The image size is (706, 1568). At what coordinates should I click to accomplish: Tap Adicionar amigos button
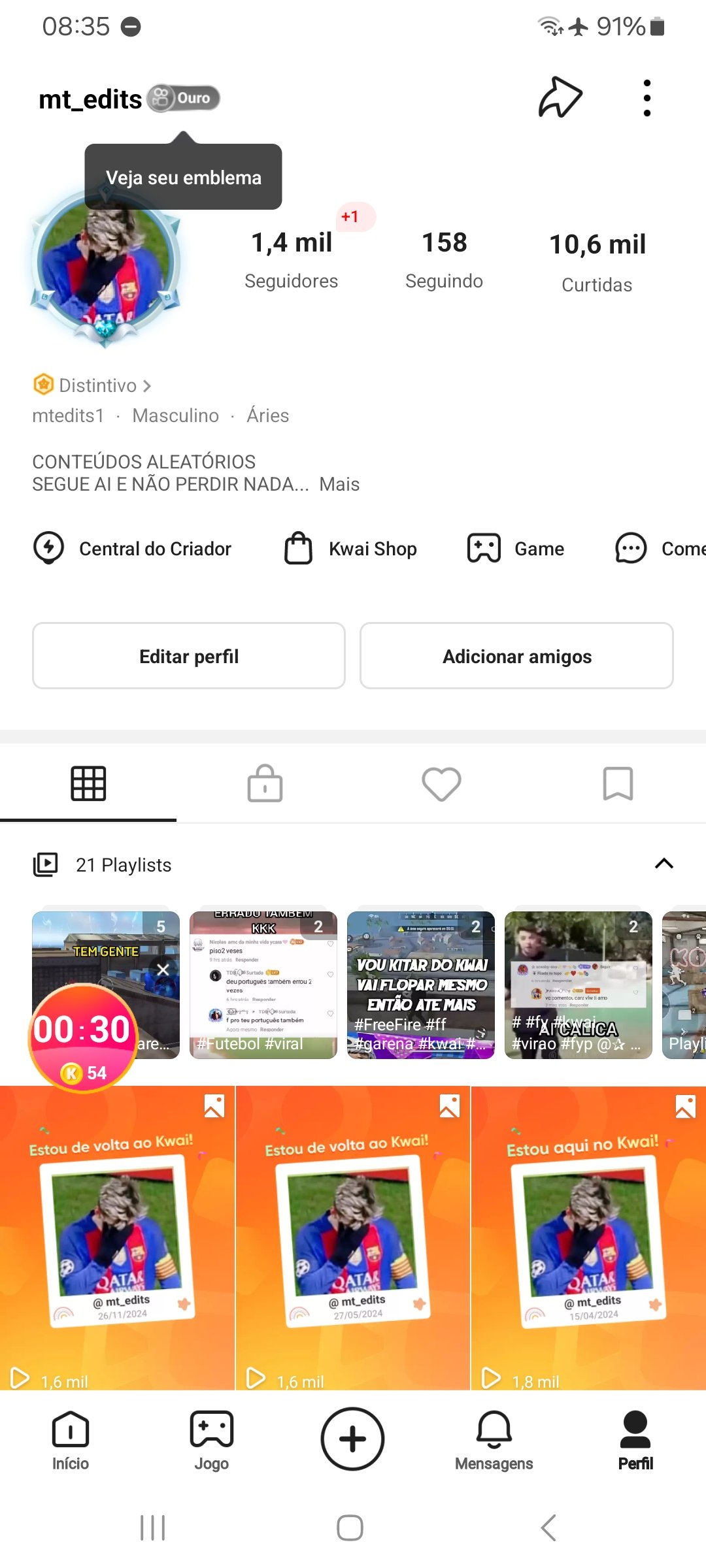coord(516,656)
